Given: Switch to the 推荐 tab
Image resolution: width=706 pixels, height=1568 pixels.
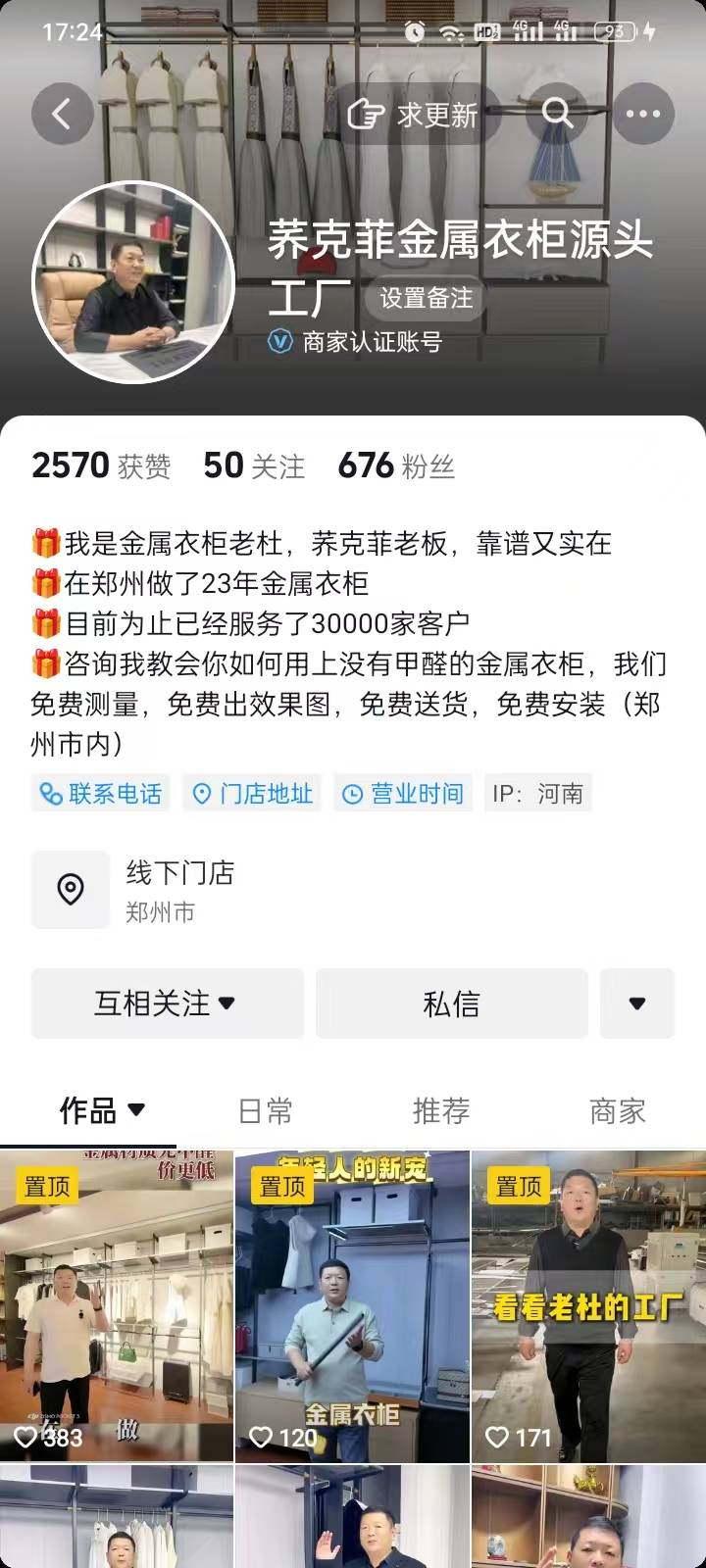Looking at the screenshot, I should 441,1110.
